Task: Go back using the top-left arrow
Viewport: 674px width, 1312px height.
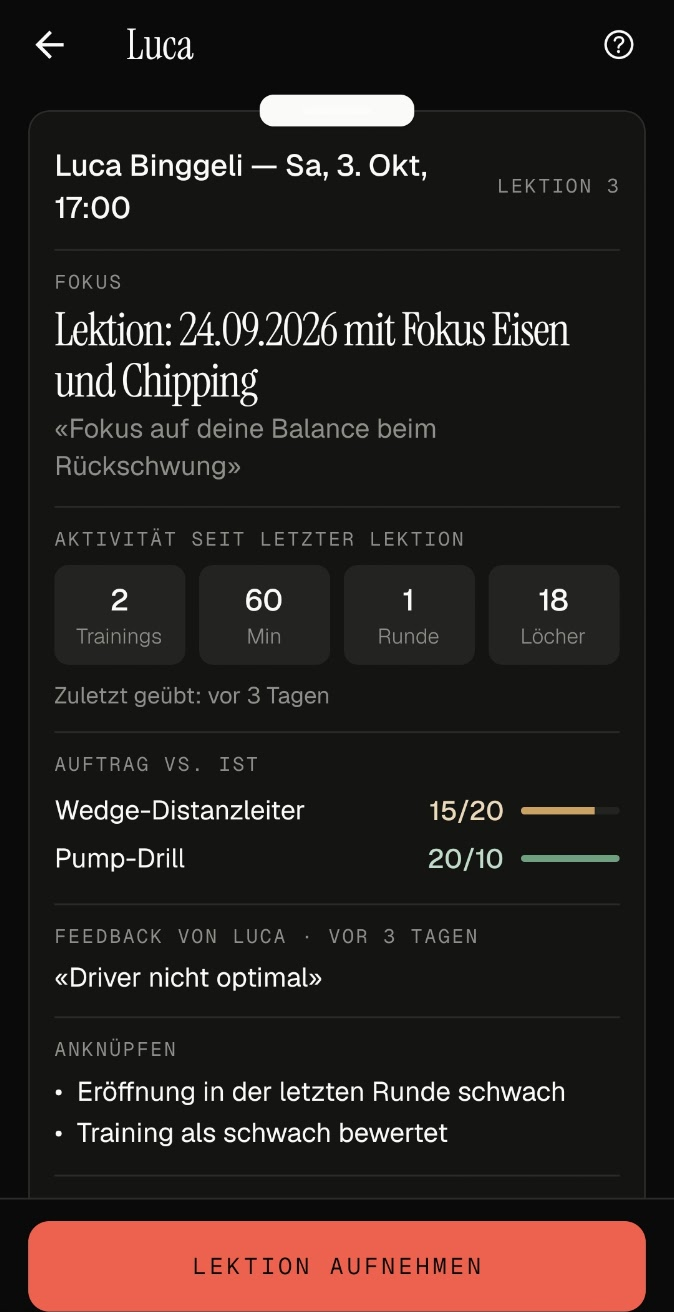Action: (49, 45)
